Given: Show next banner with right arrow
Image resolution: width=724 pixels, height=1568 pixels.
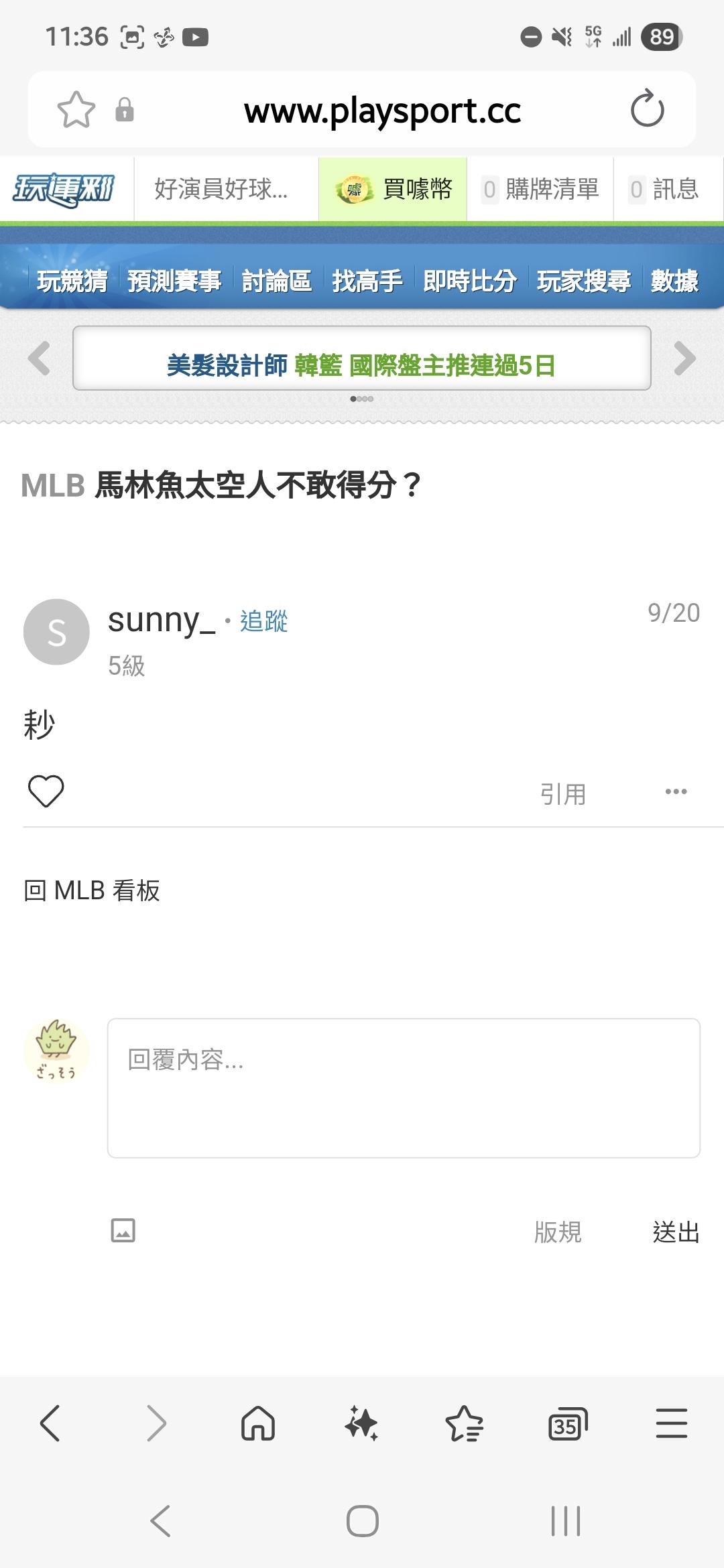Looking at the screenshot, I should pyautogui.click(x=684, y=358).
